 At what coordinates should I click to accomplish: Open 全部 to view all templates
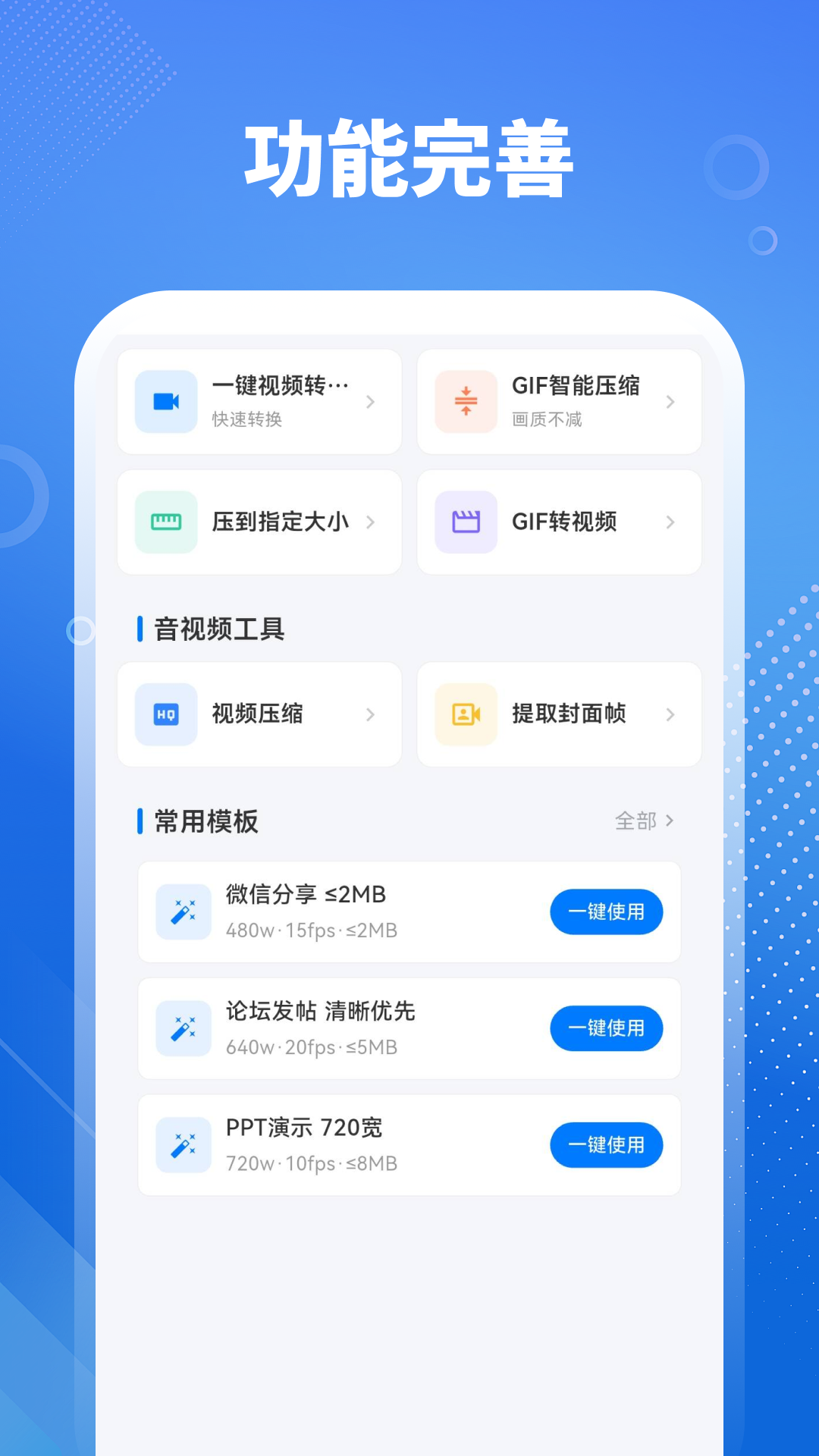(x=644, y=821)
